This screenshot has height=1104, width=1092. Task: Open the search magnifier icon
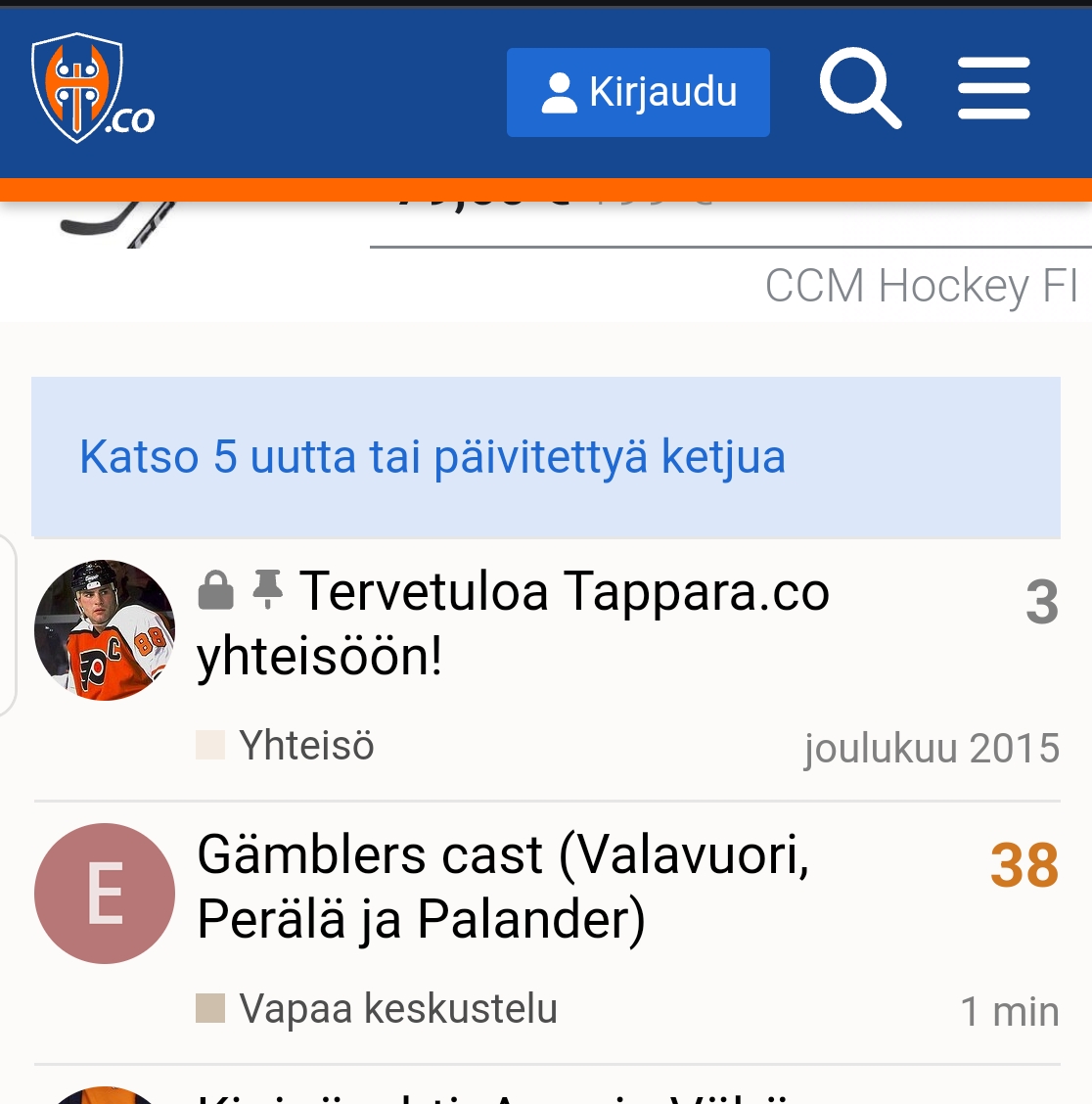tap(859, 88)
